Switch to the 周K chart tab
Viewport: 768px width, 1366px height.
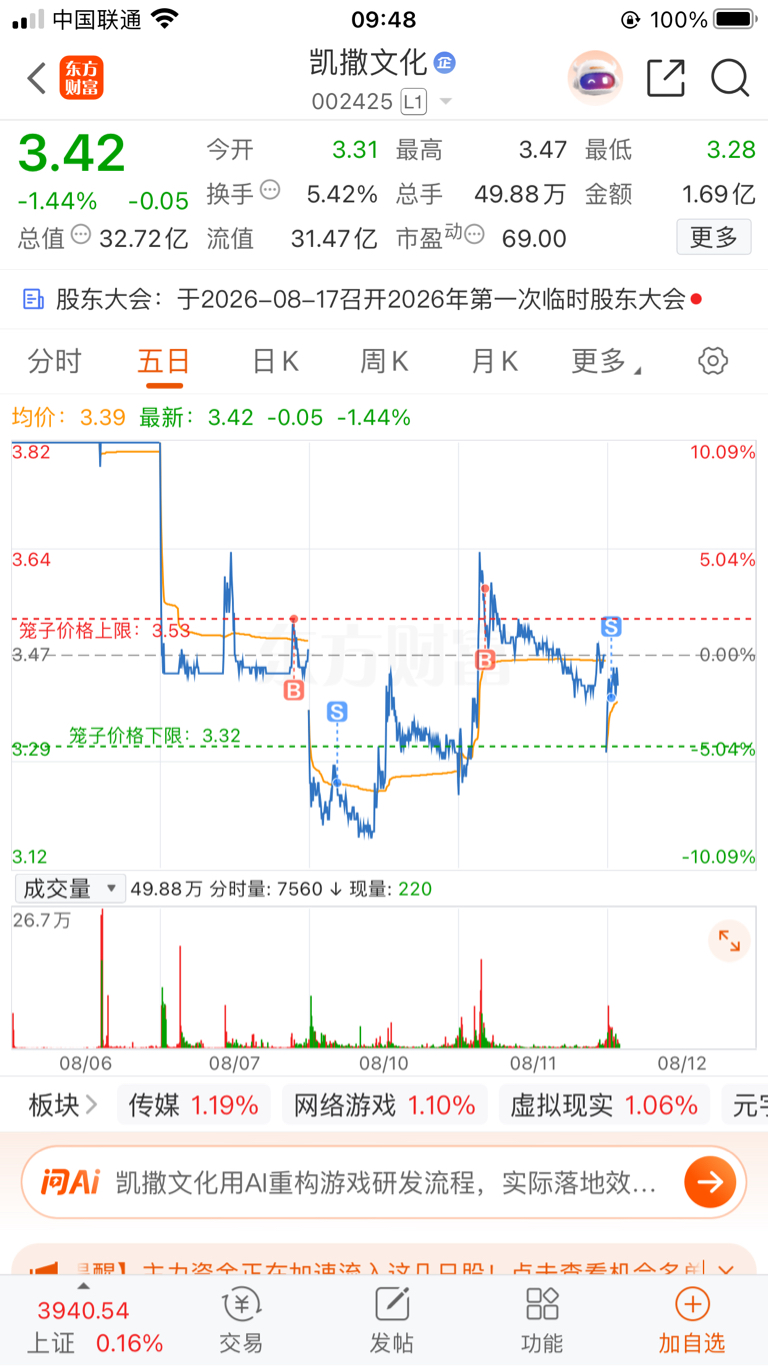(385, 361)
